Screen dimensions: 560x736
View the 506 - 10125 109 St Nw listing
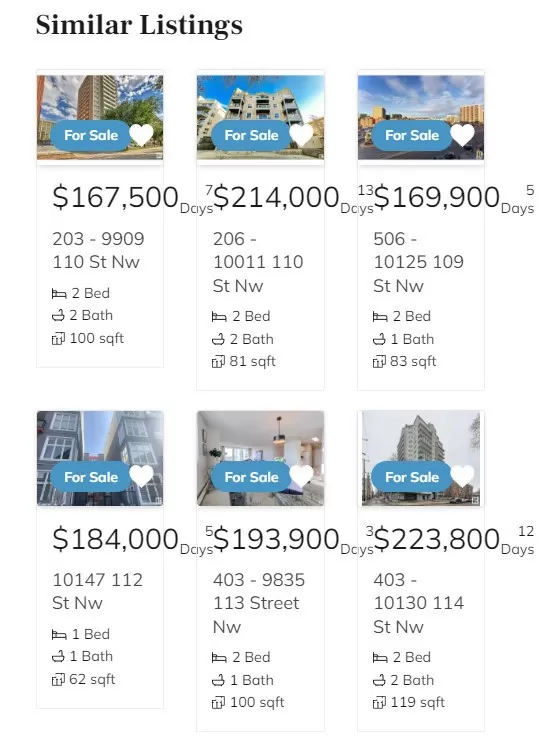pos(419,262)
